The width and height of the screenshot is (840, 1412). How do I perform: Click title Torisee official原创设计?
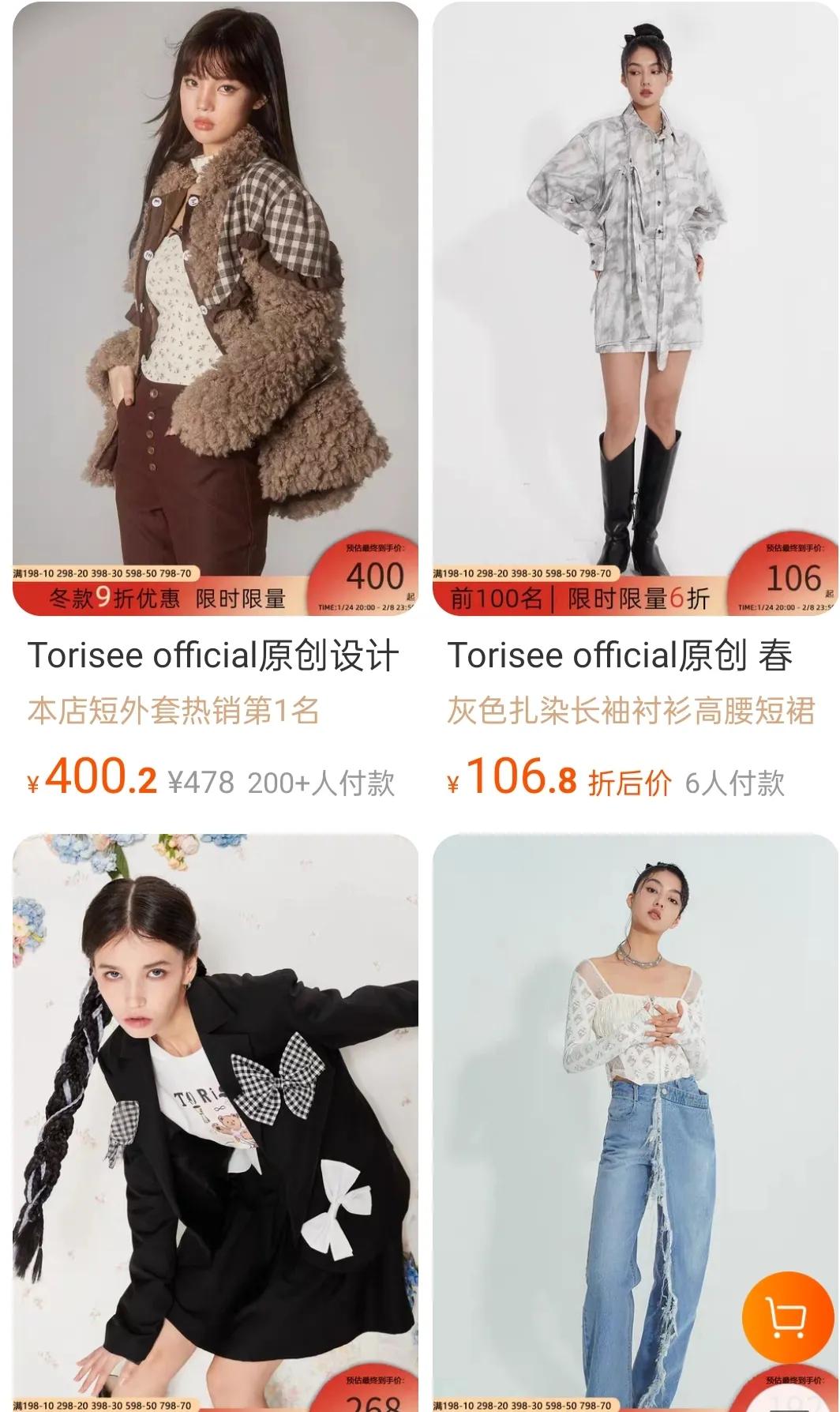[213, 654]
